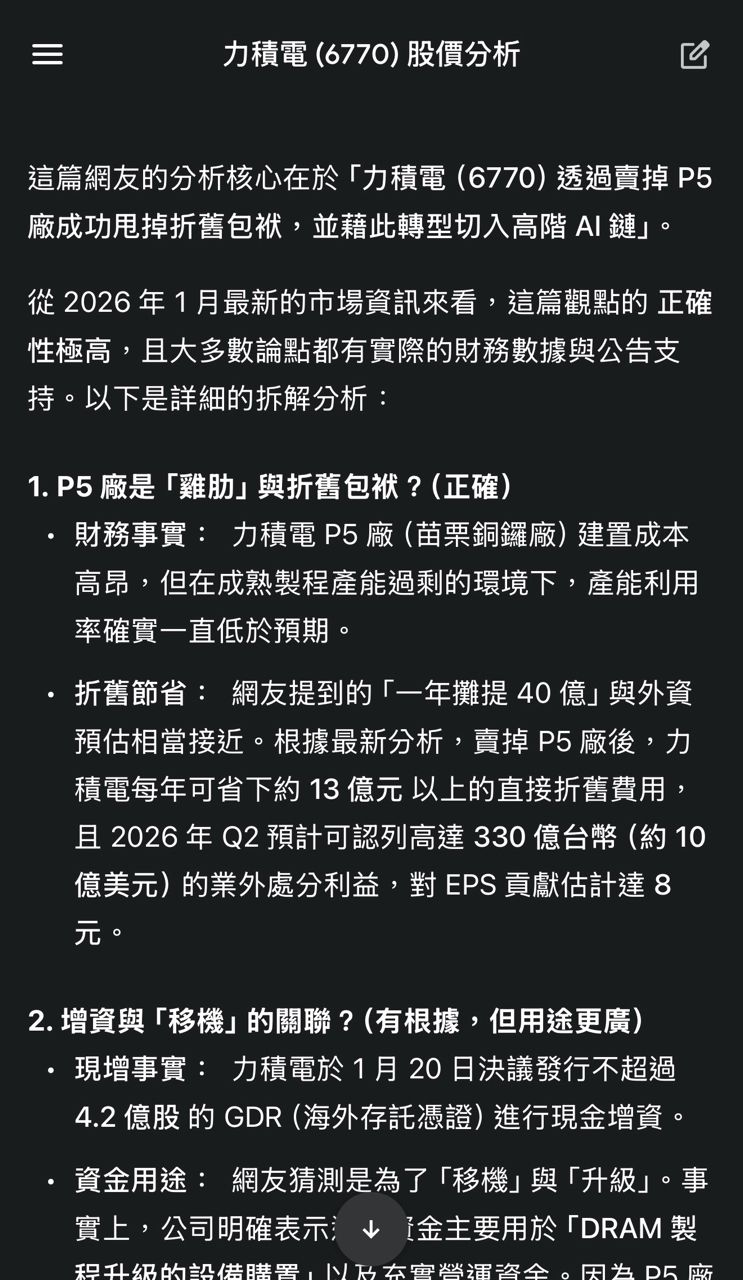The width and height of the screenshot is (743, 1280).
Task: Select the bold label 現增事實
Action: [x=119, y=1069]
